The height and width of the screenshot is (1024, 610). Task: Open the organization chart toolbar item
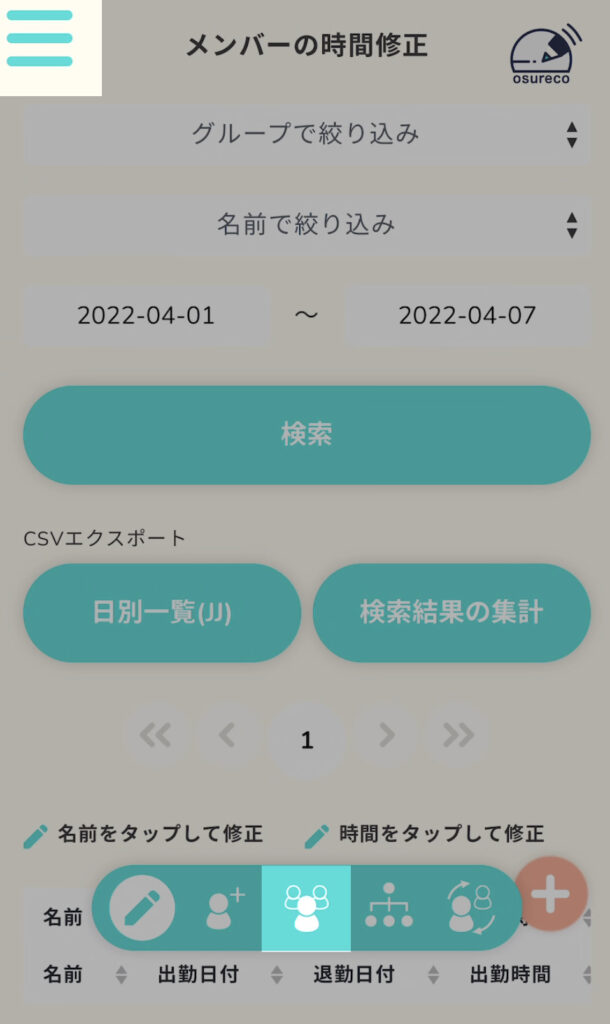(x=389, y=908)
